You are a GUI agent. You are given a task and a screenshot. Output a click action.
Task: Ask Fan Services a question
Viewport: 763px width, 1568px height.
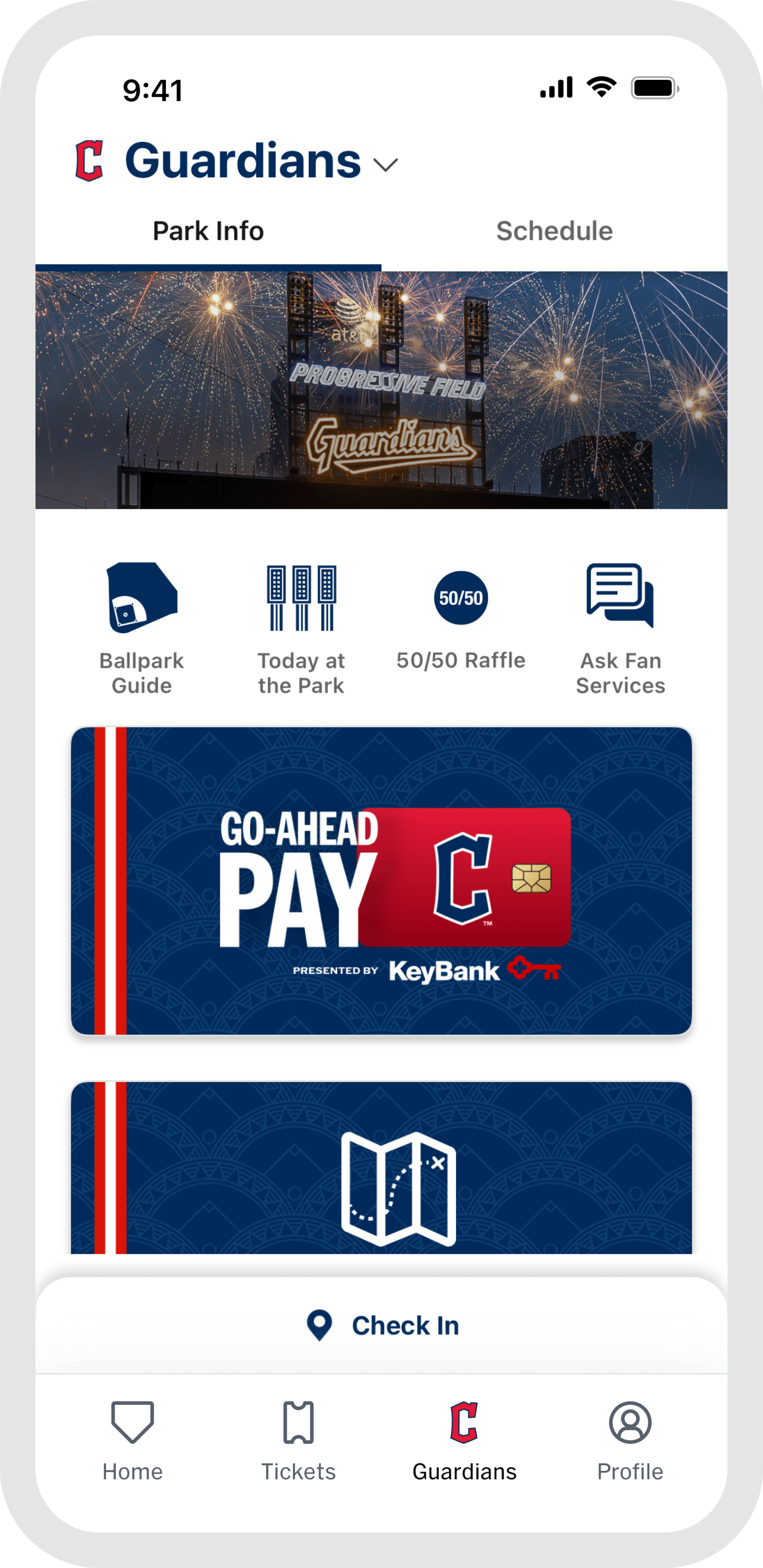[620, 627]
